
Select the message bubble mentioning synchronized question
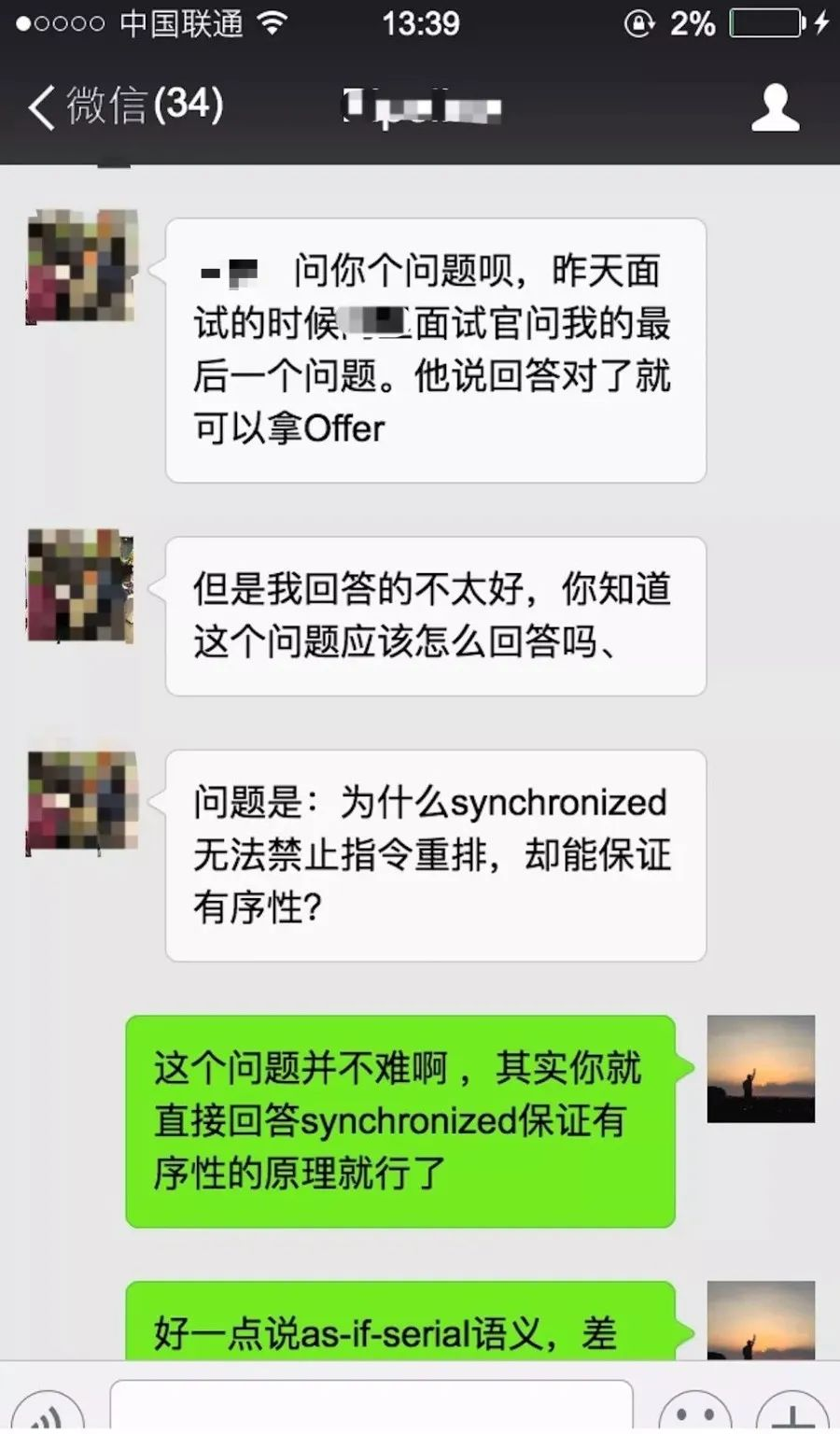click(434, 856)
